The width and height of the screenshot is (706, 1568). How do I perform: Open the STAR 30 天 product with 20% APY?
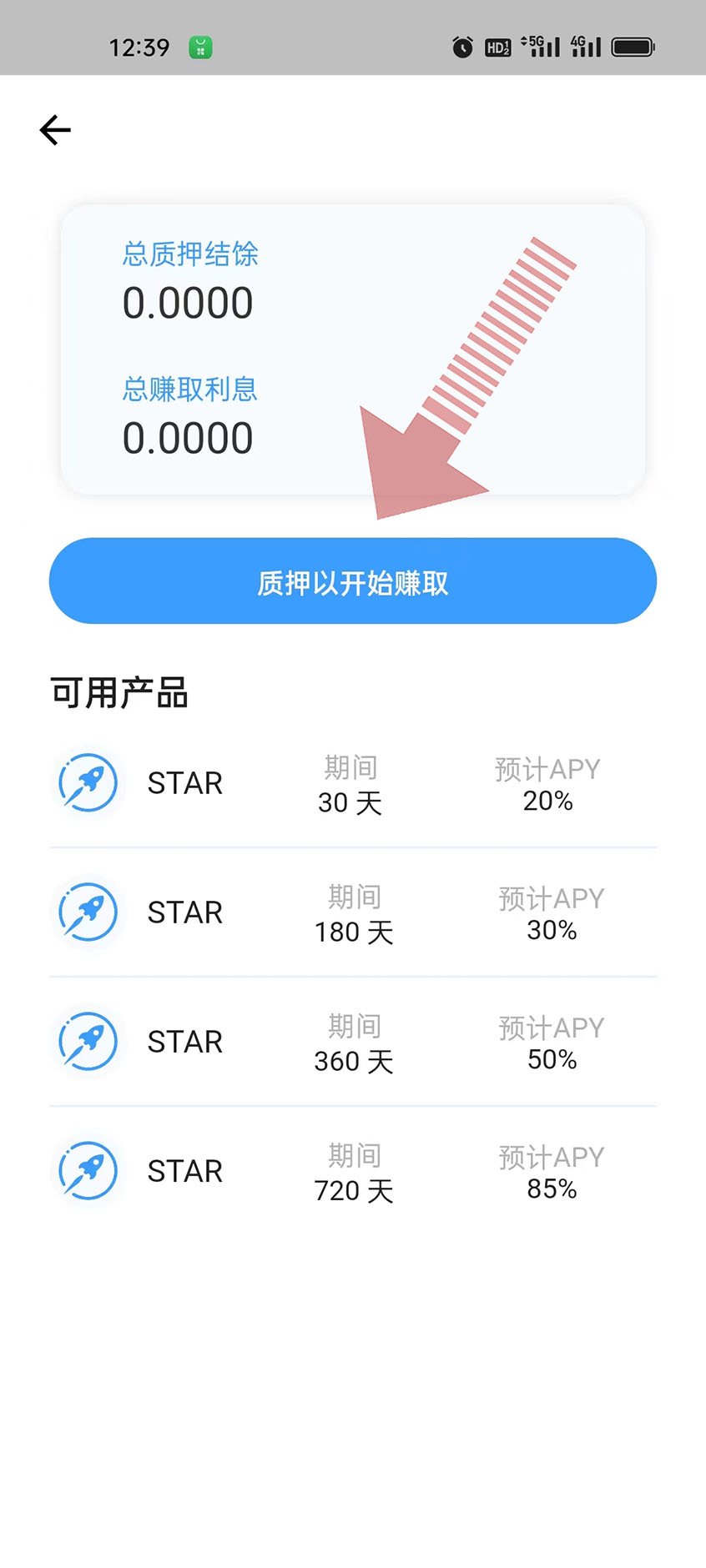tap(352, 784)
